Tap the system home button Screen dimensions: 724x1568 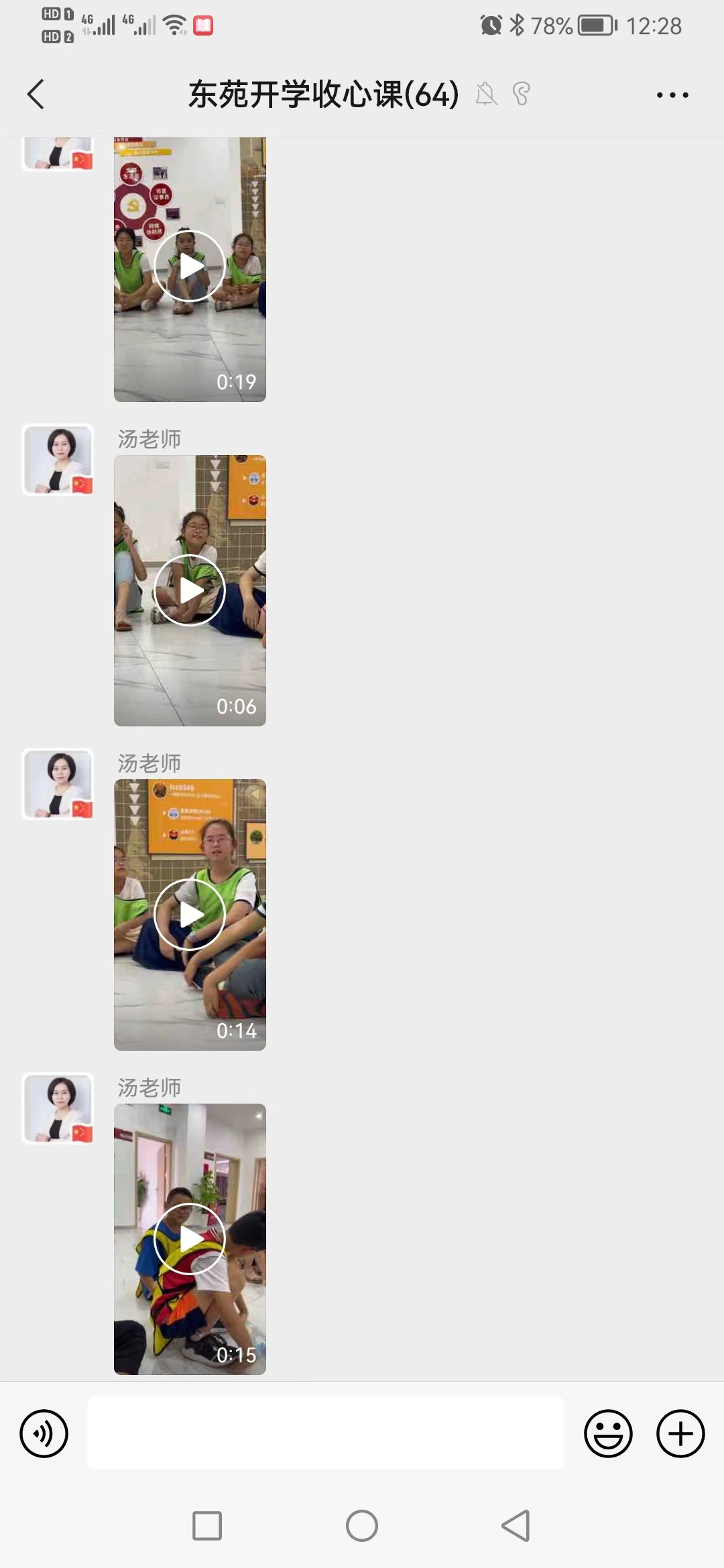[x=362, y=1526]
